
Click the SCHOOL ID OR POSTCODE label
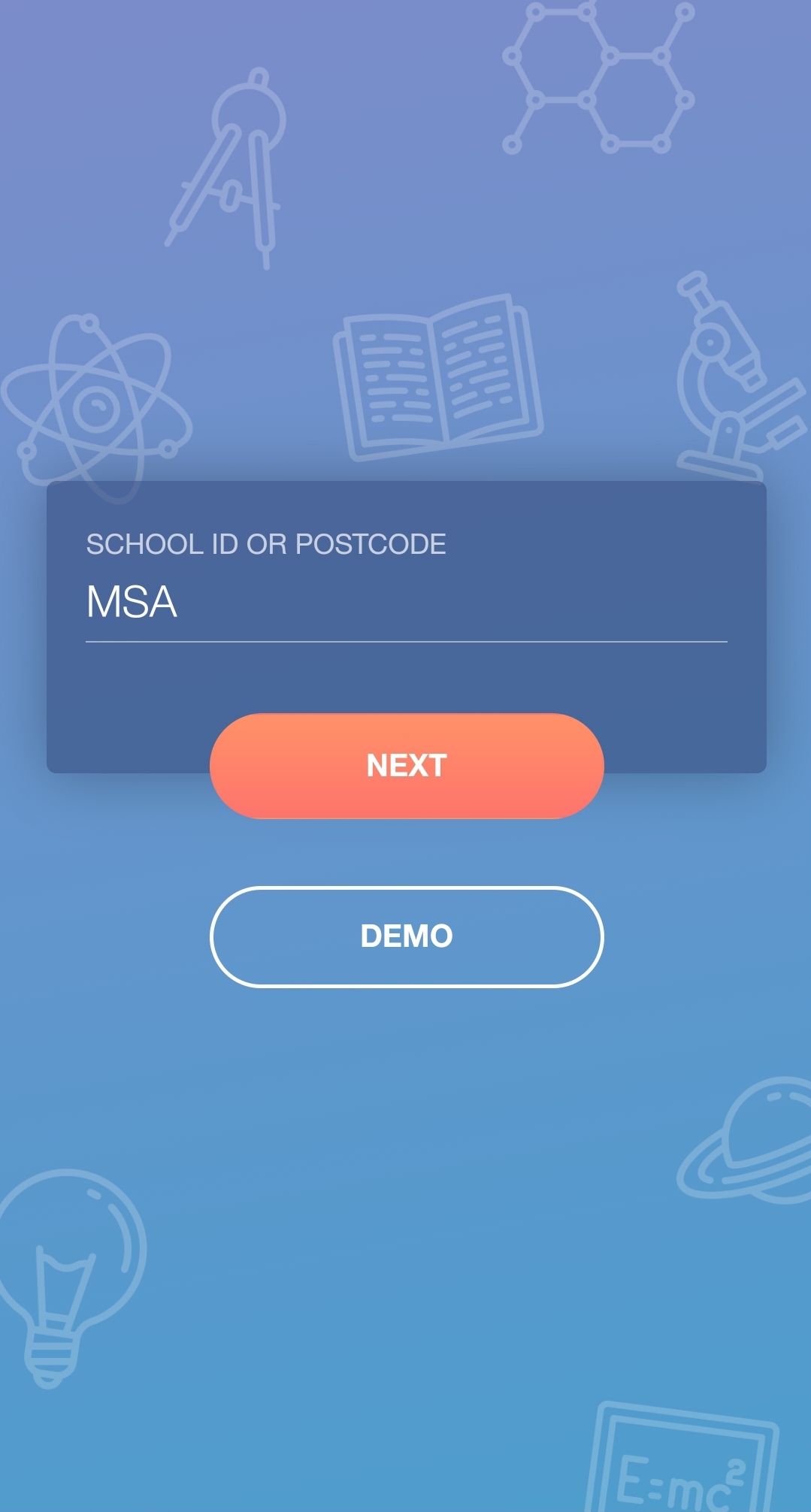265,544
